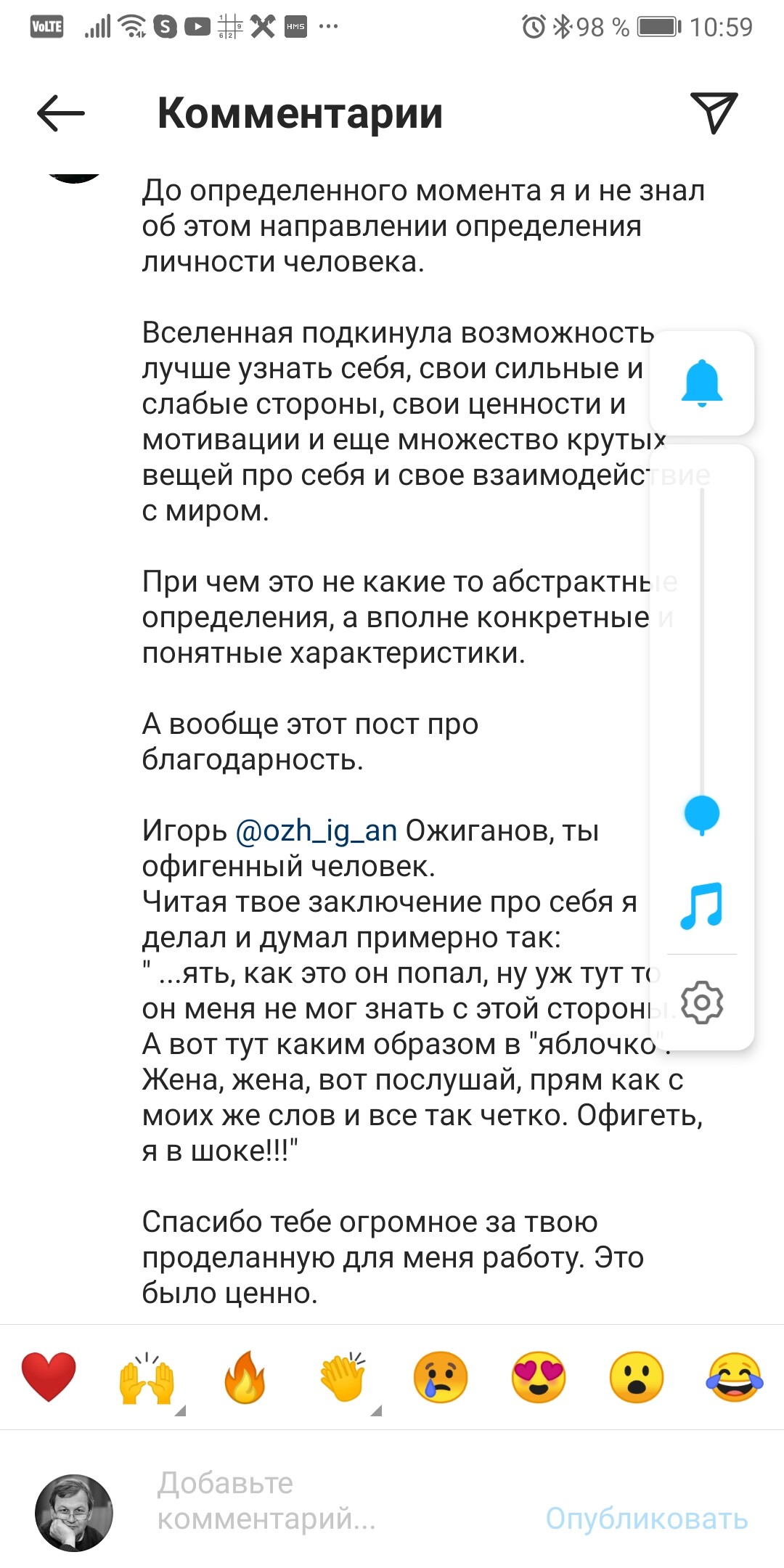This screenshot has height=1568, width=784.
Task: Open the paper plane share icon
Action: point(714,113)
